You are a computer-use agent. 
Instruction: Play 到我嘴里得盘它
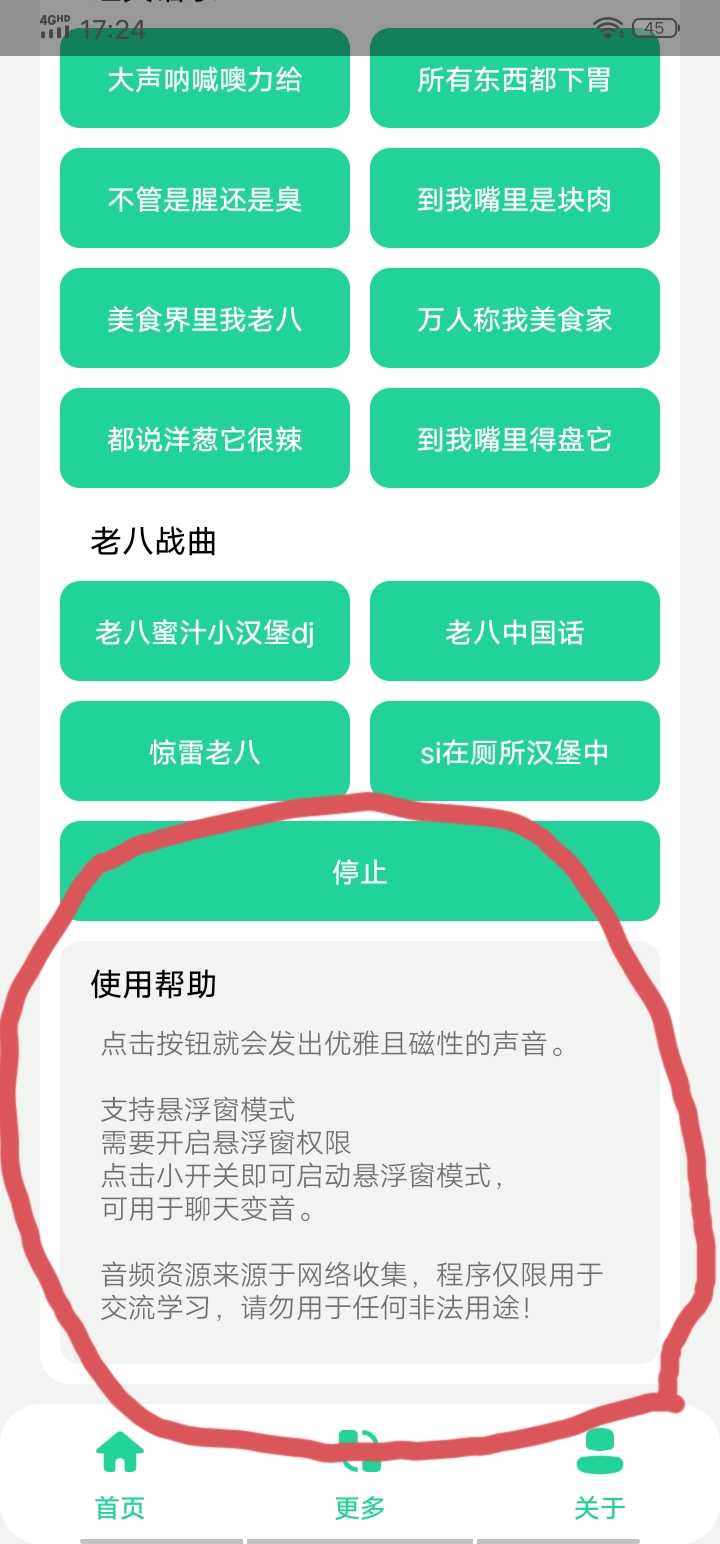click(x=515, y=439)
